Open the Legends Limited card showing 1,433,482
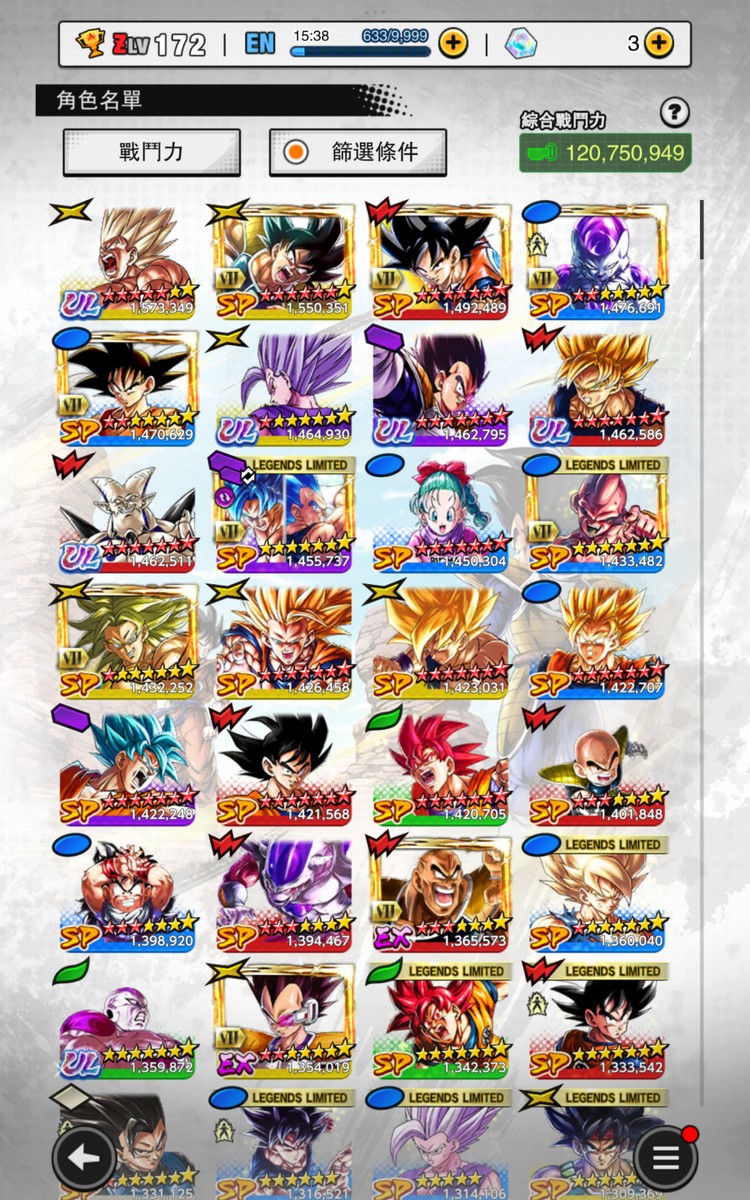Image resolution: width=750 pixels, height=1200 pixels. [597, 515]
